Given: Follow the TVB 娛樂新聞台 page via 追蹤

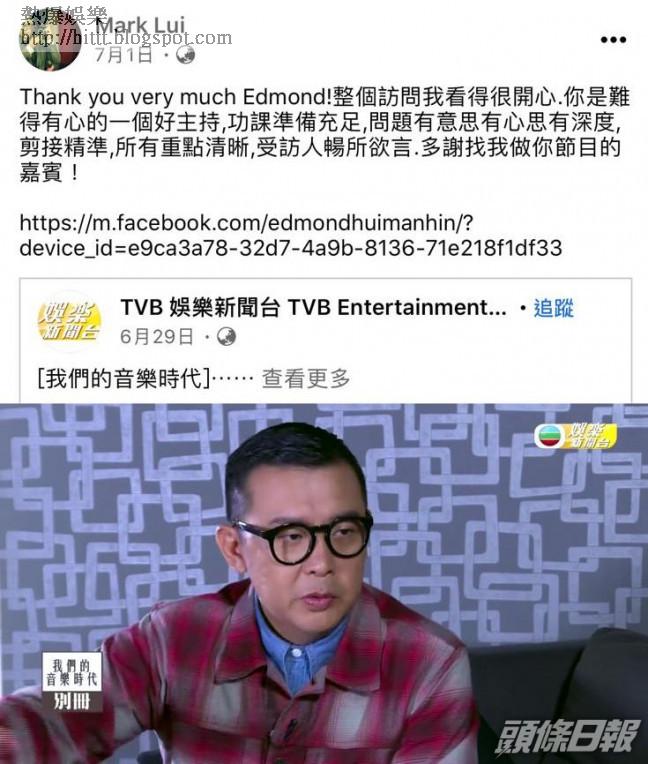Looking at the screenshot, I should [x=553, y=308].
